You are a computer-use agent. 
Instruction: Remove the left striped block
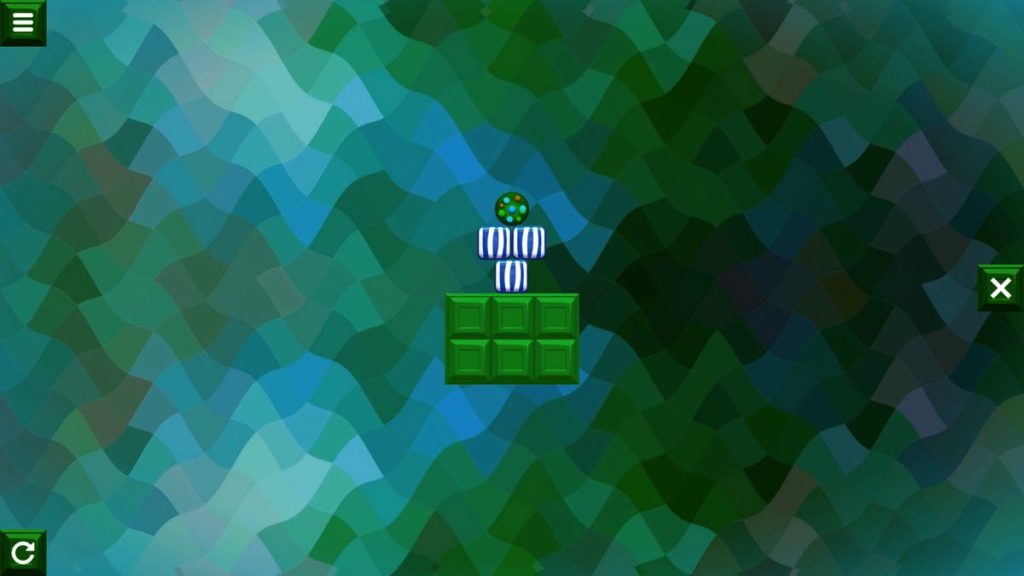pos(495,242)
